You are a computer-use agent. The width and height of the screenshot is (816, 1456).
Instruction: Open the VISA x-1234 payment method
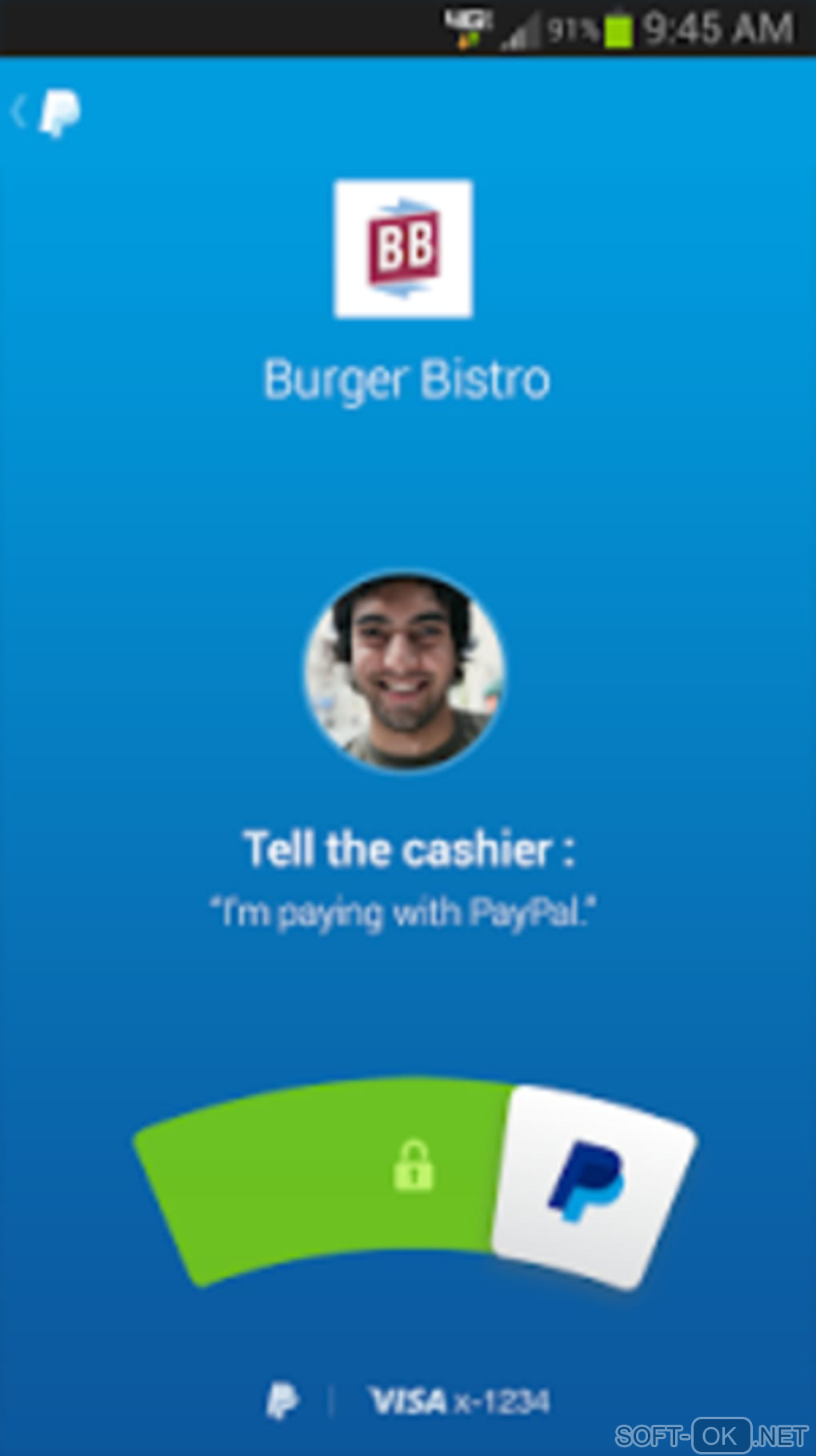coord(458,1402)
